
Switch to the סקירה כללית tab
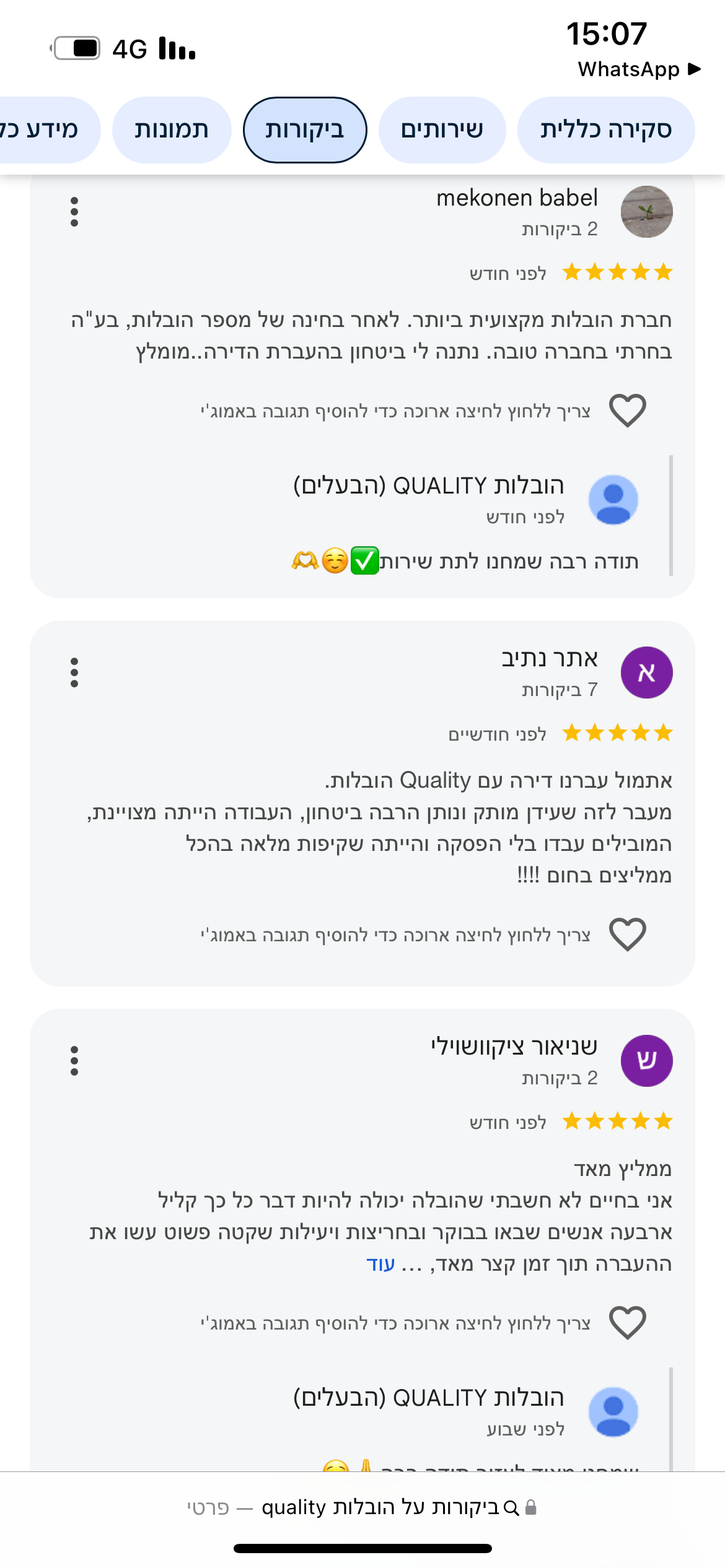pos(606,130)
